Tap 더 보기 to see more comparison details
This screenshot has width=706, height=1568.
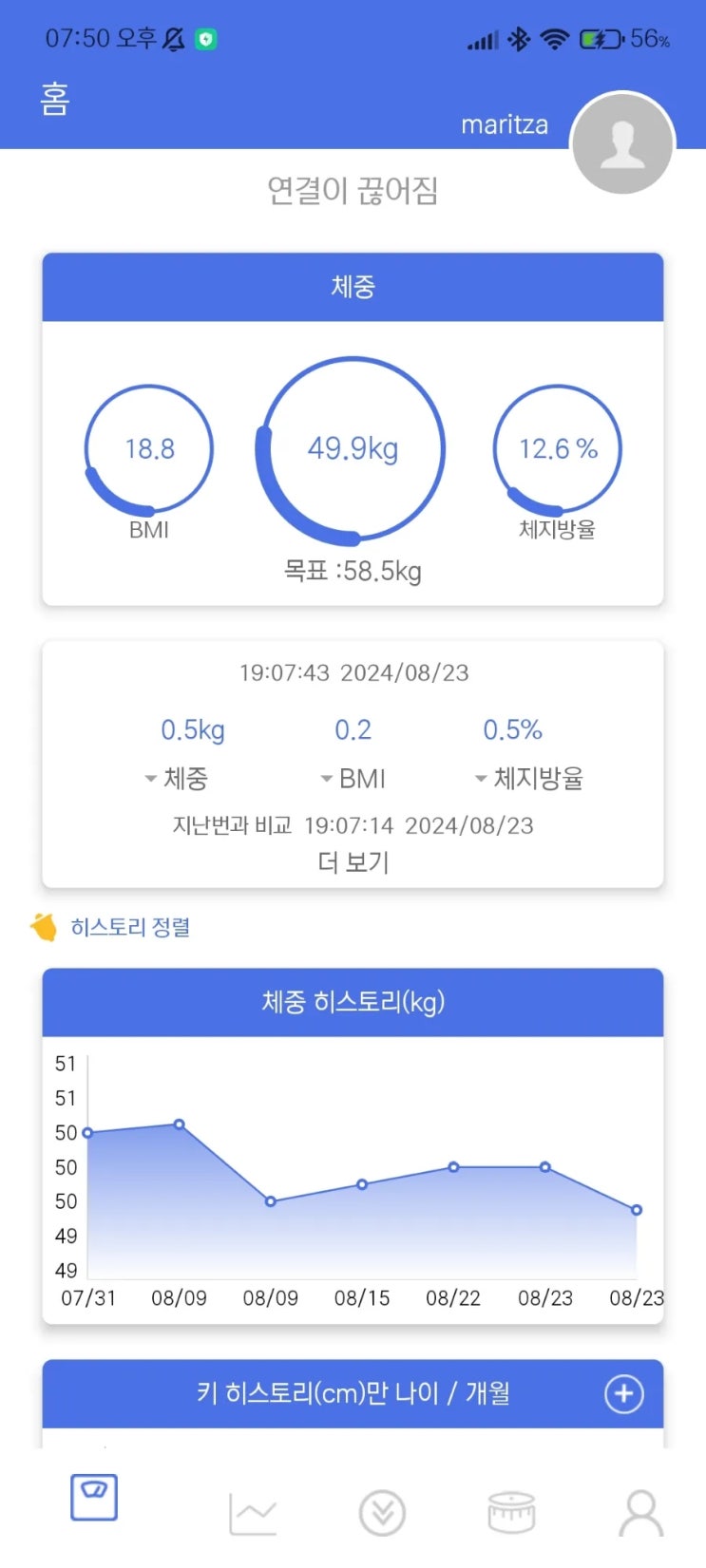tap(353, 862)
